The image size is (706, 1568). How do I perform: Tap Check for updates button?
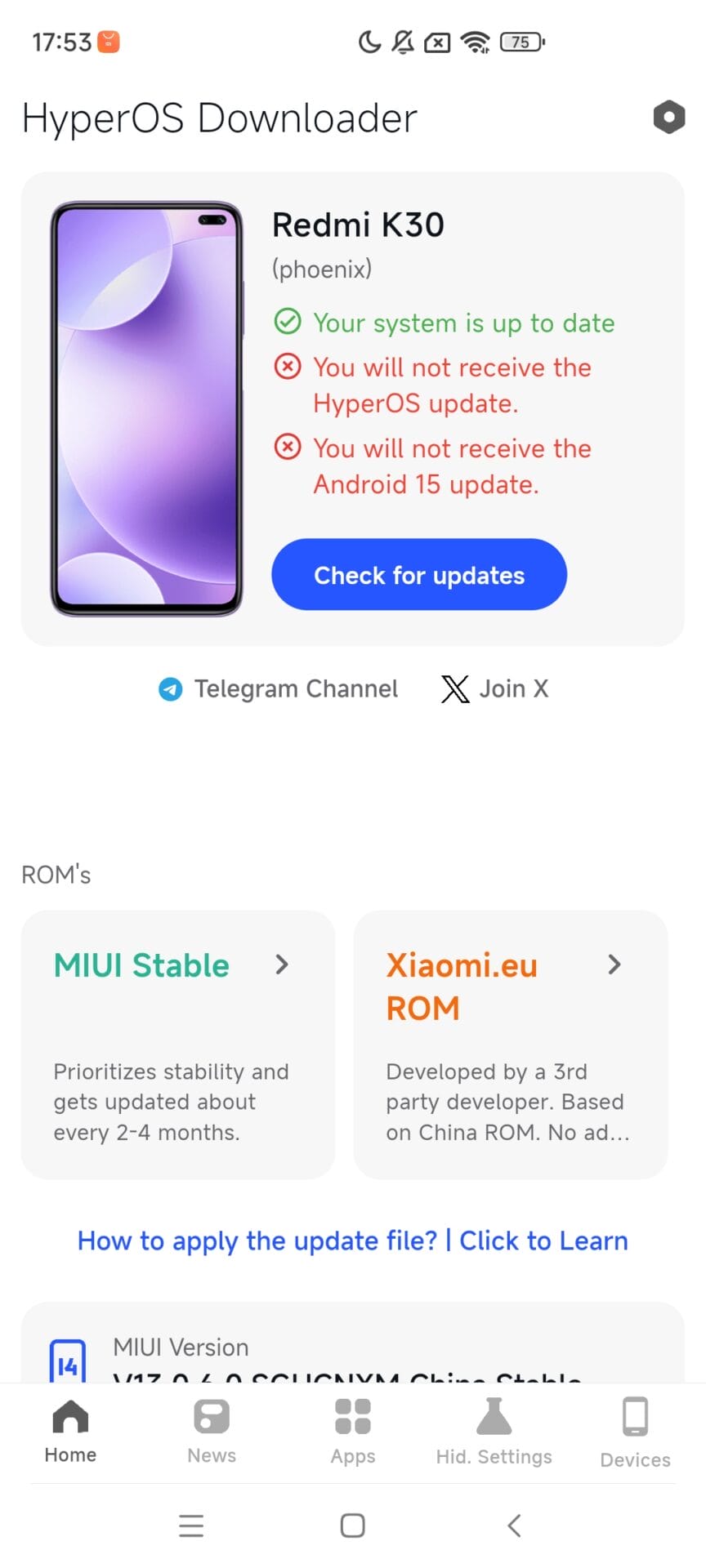click(419, 574)
